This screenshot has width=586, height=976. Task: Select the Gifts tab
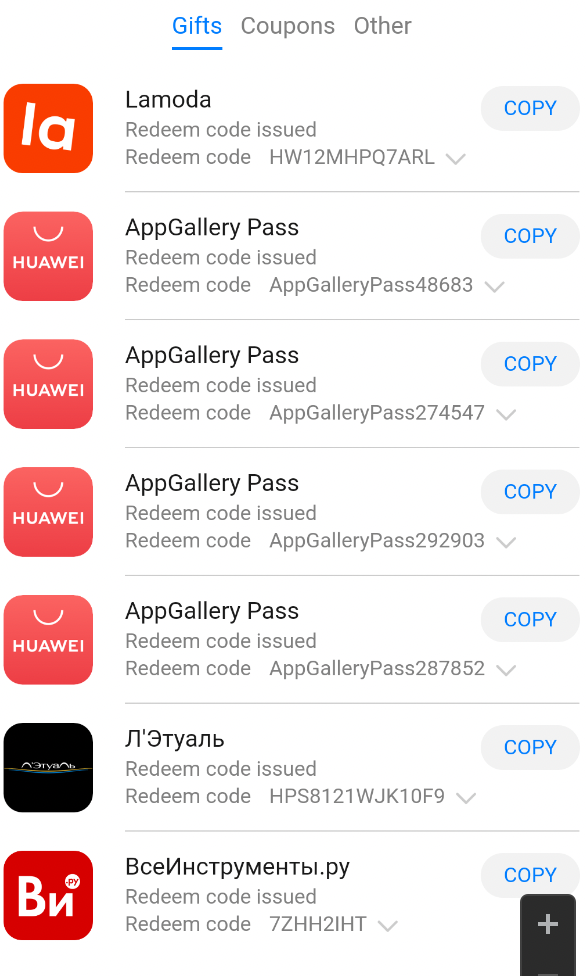click(197, 26)
